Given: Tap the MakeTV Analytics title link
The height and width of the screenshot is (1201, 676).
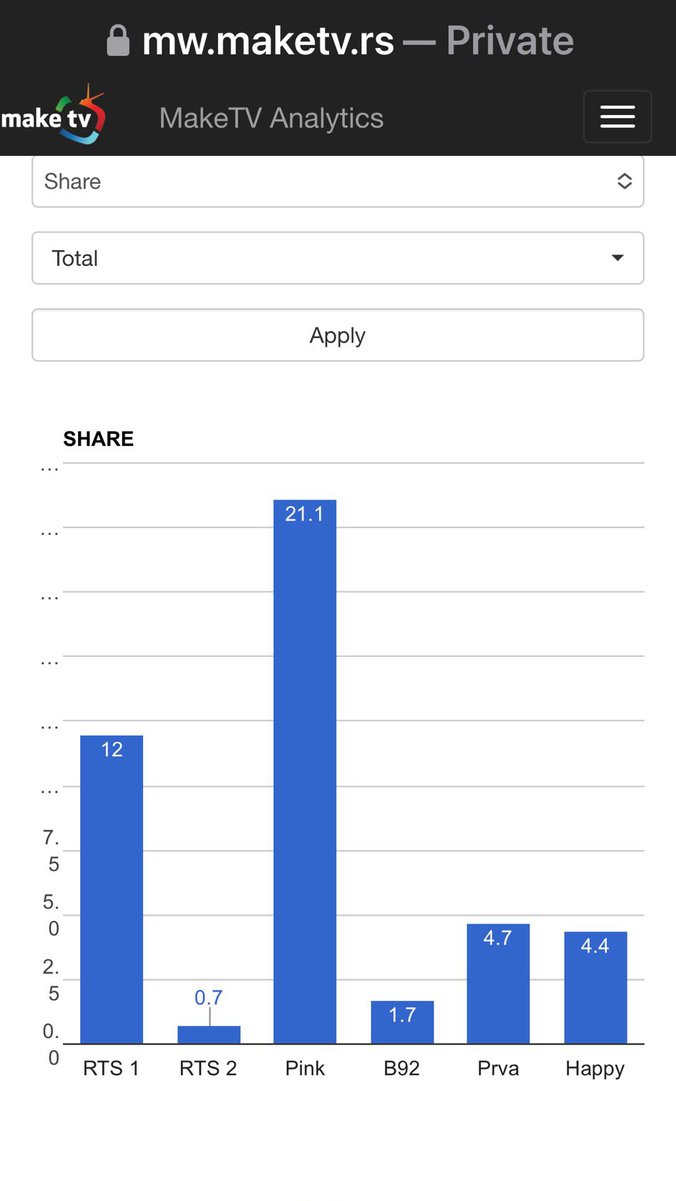Looking at the screenshot, I should click(x=271, y=118).
